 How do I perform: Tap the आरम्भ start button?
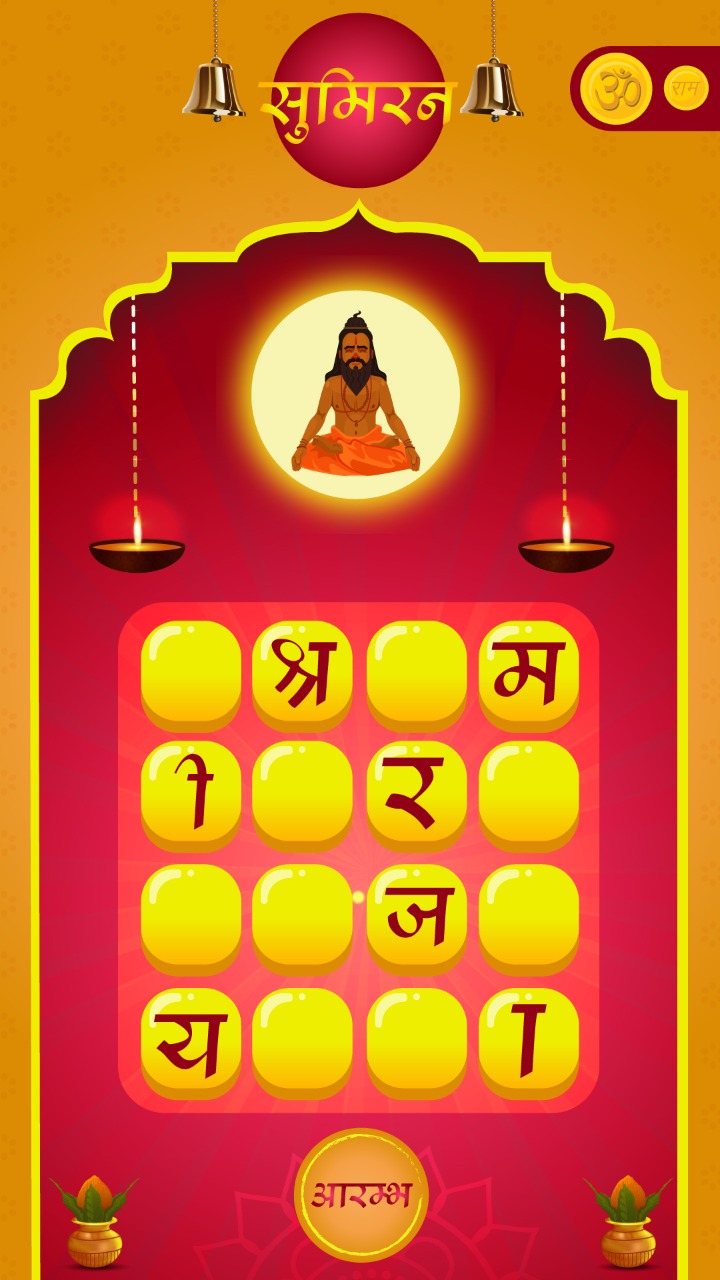coord(361,1194)
